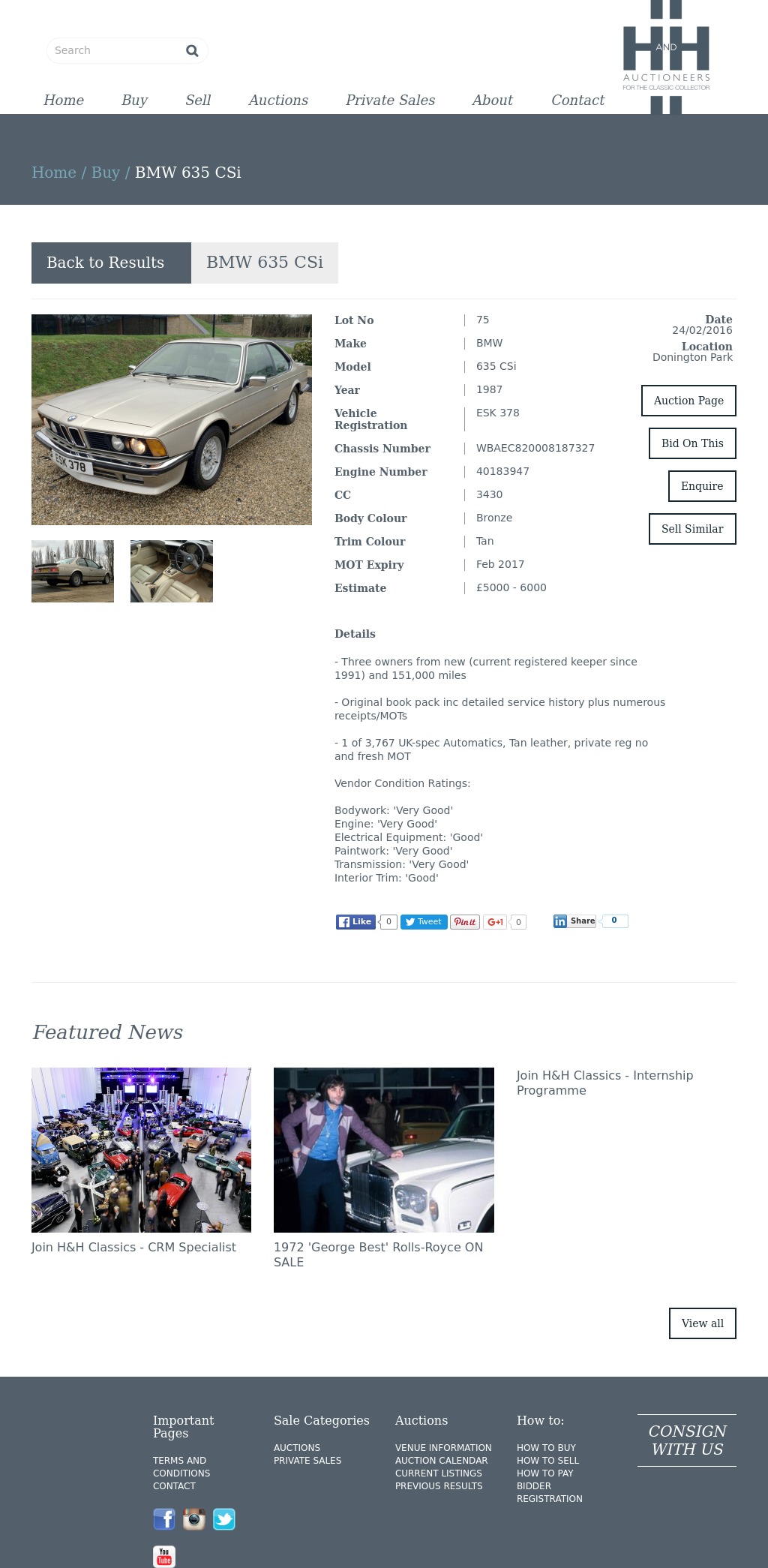This screenshot has width=768, height=1568.
Task: Open the Sell navigation item
Action: pos(198,100)
